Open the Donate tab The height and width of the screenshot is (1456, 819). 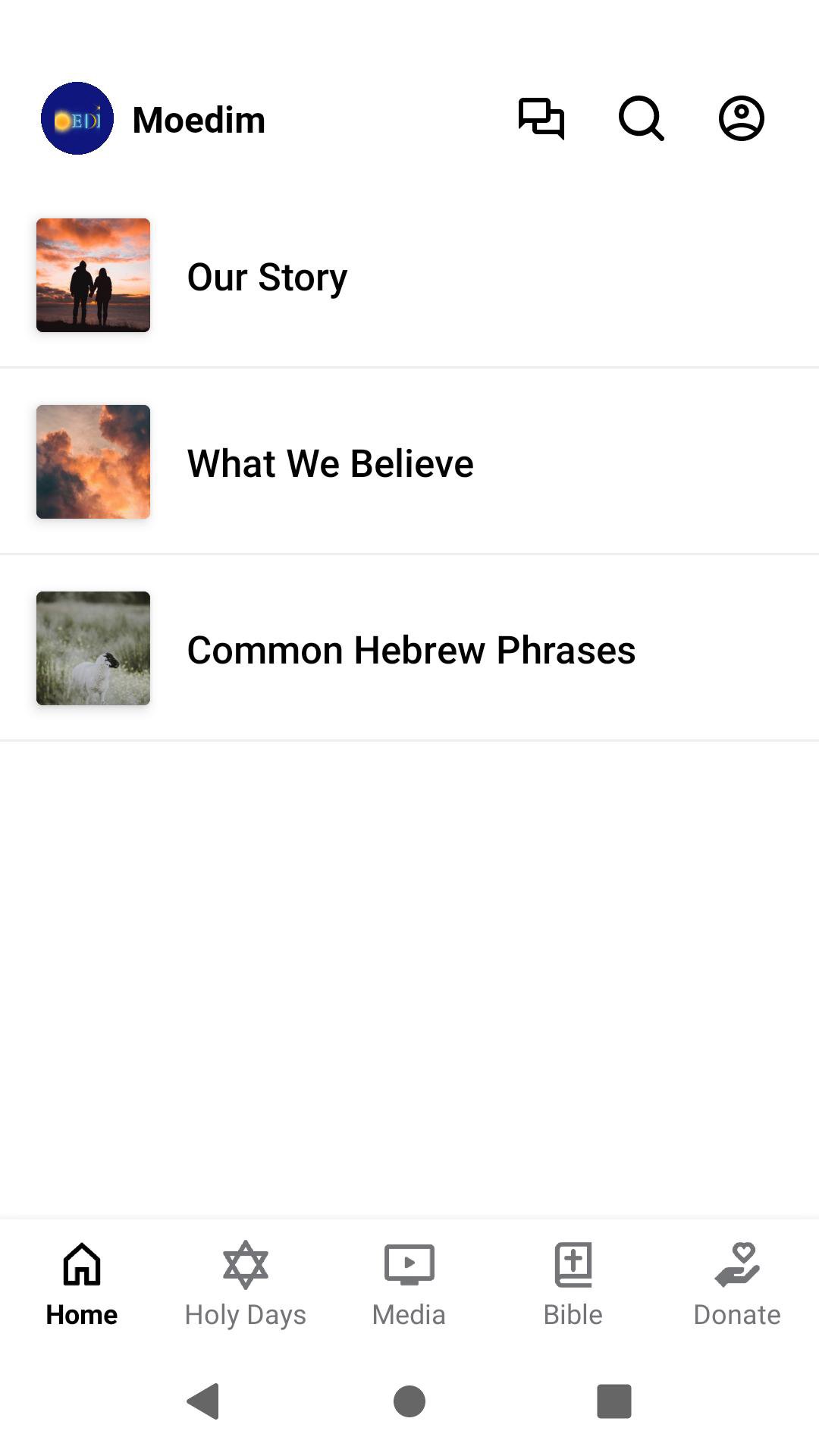click(x=736, y=1283)
